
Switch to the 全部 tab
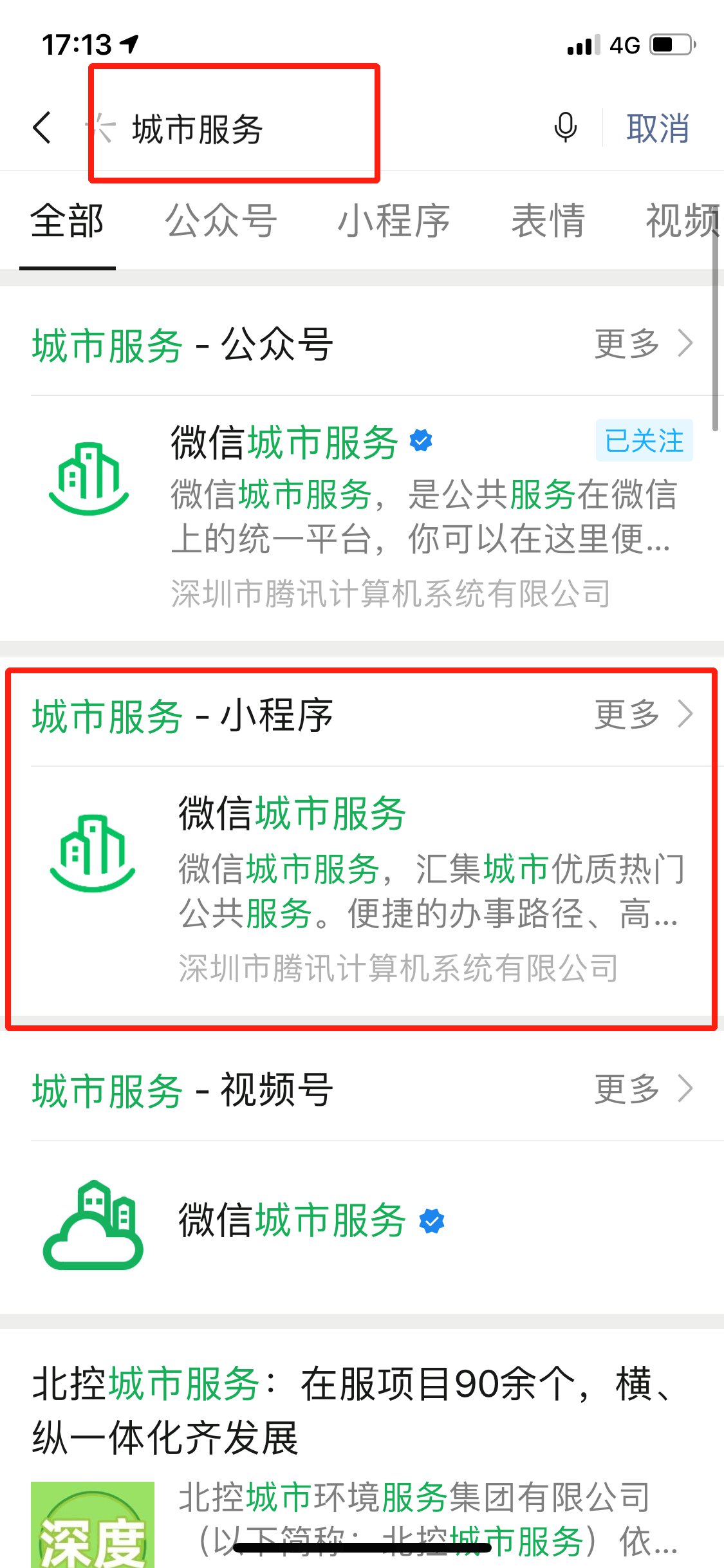pos(67,221)
